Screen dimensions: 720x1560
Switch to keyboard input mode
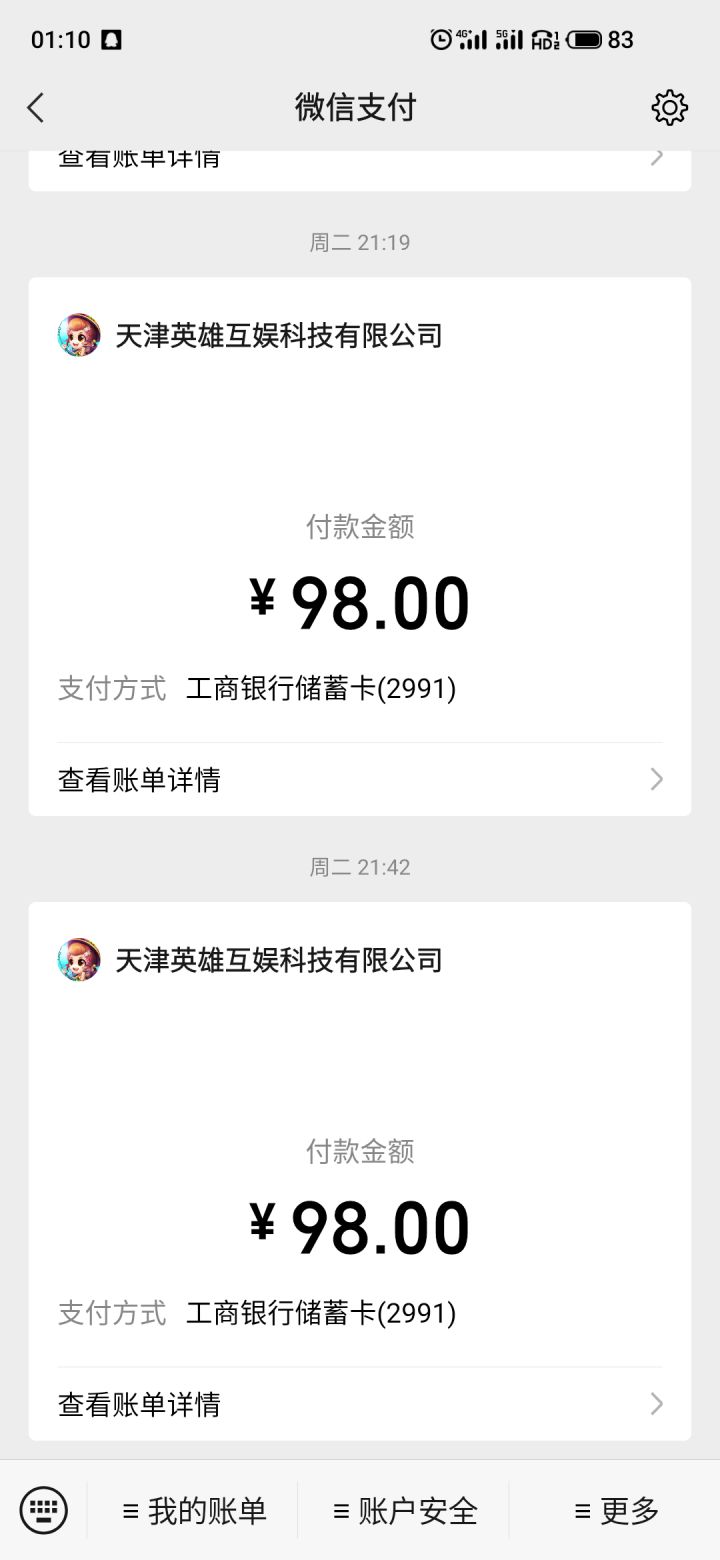pyautogui.click(x=44, y=1509)
